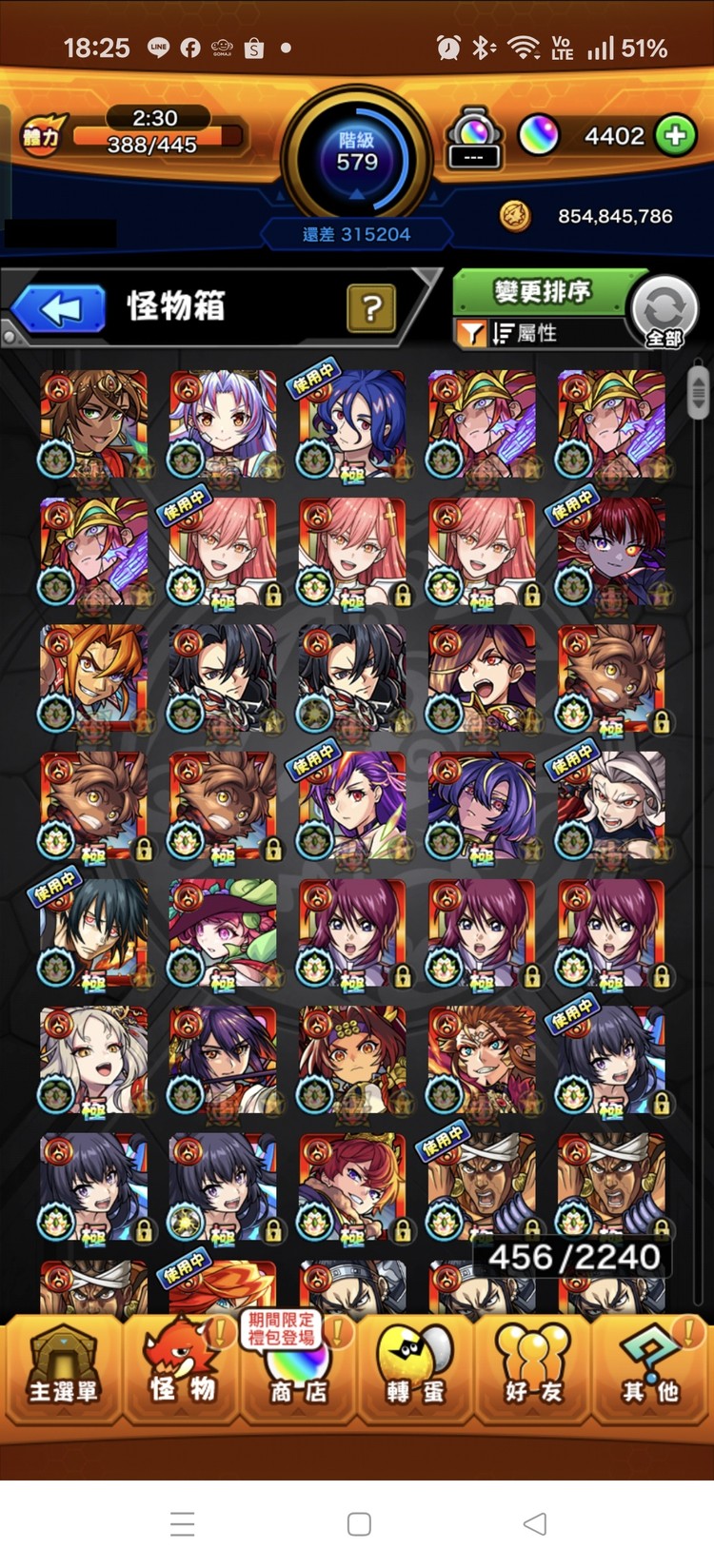Tap the 全部 refresh filter button
This screenshot has height=1568, width=714.
tap(664, 311)
